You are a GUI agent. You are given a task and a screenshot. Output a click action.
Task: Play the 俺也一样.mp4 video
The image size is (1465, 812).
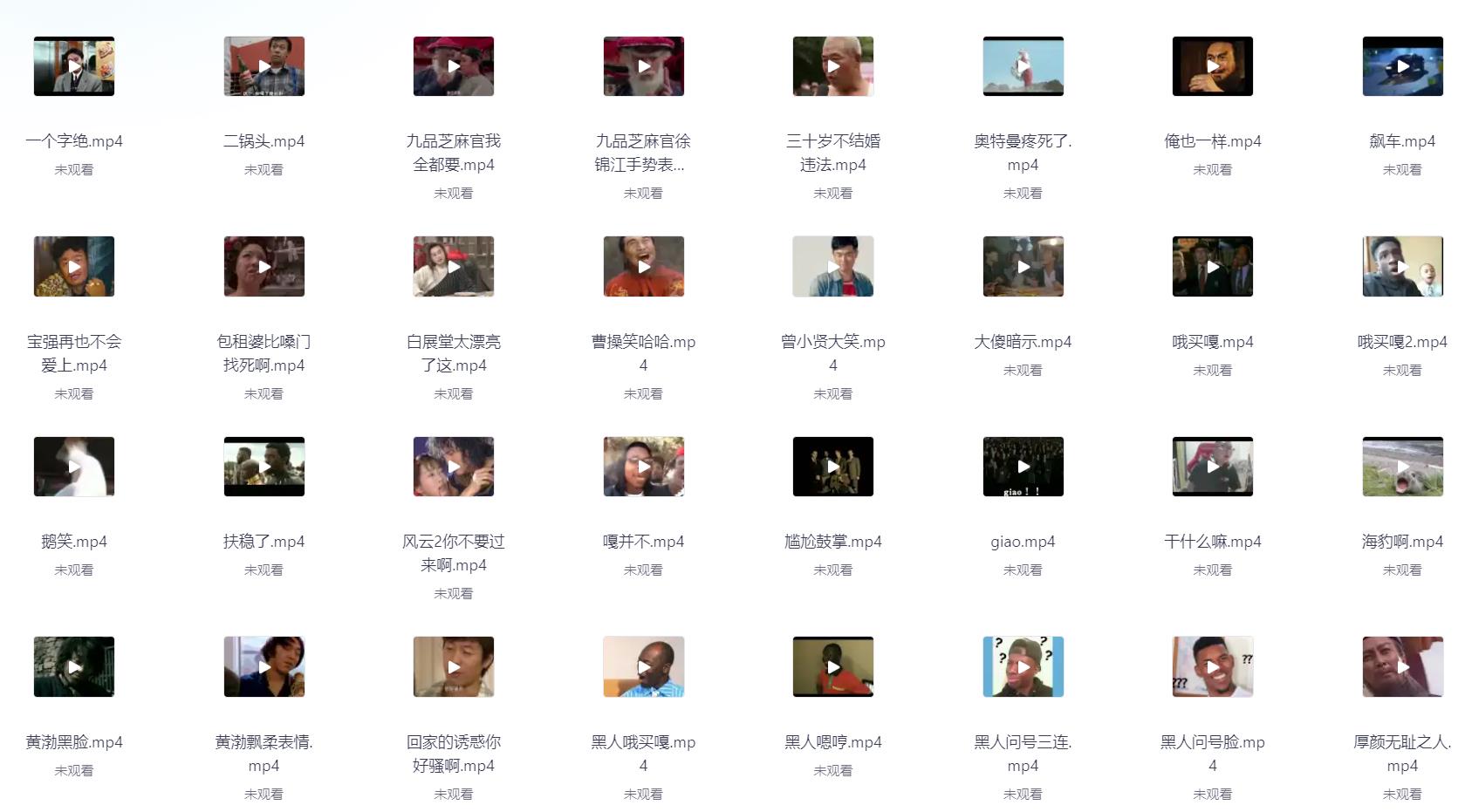coord(1213,66)
